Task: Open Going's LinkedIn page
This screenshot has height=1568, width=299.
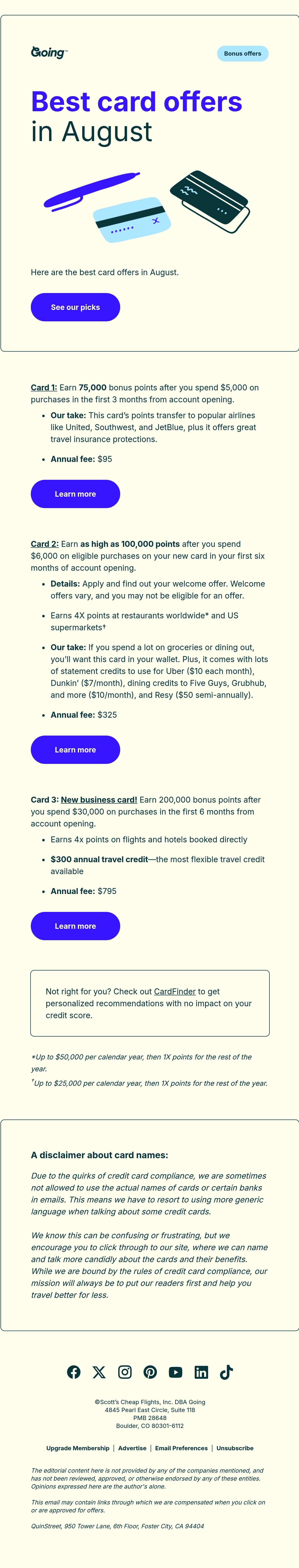Action: click(x=201, y=1372)
